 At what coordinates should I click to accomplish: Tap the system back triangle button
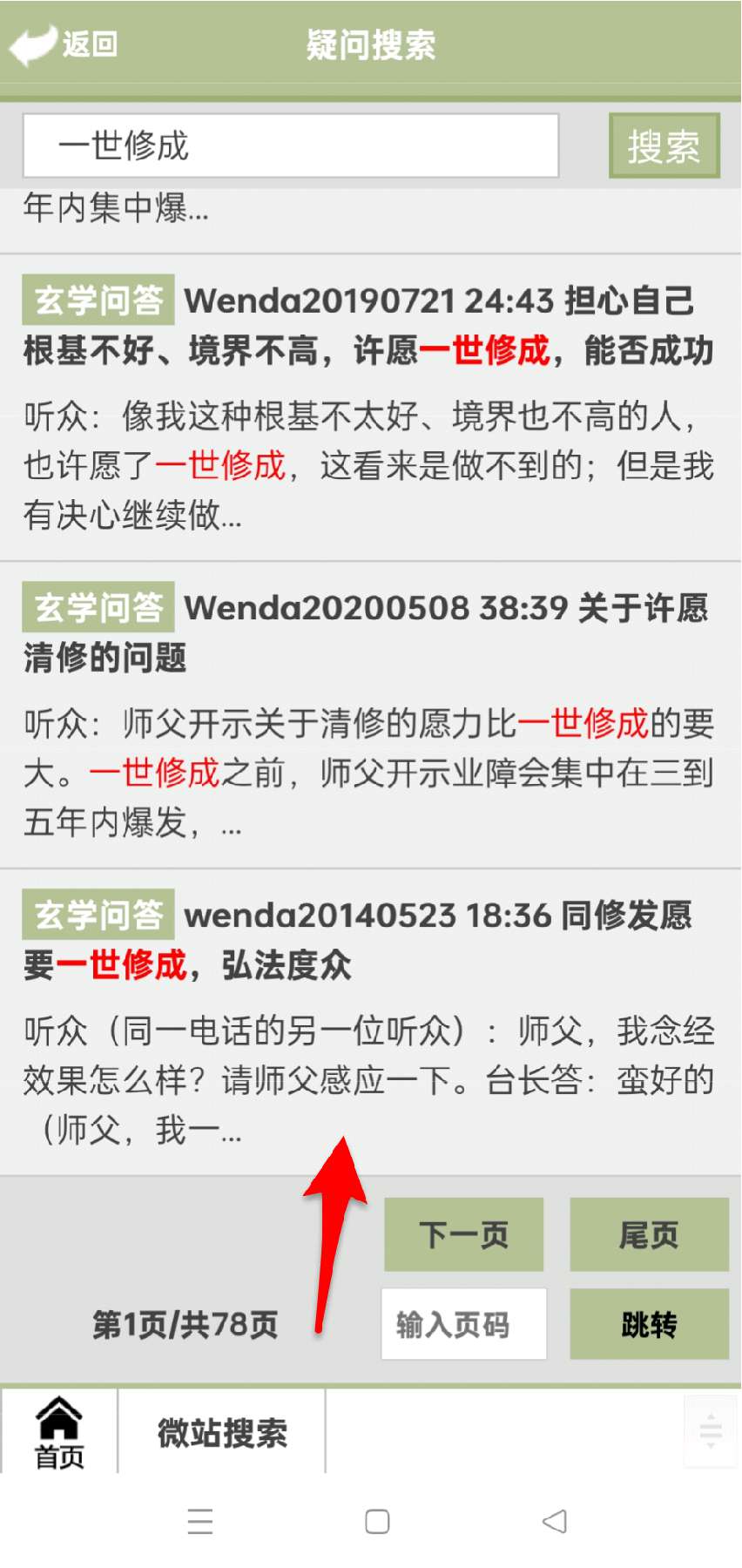pos(555,1521)
